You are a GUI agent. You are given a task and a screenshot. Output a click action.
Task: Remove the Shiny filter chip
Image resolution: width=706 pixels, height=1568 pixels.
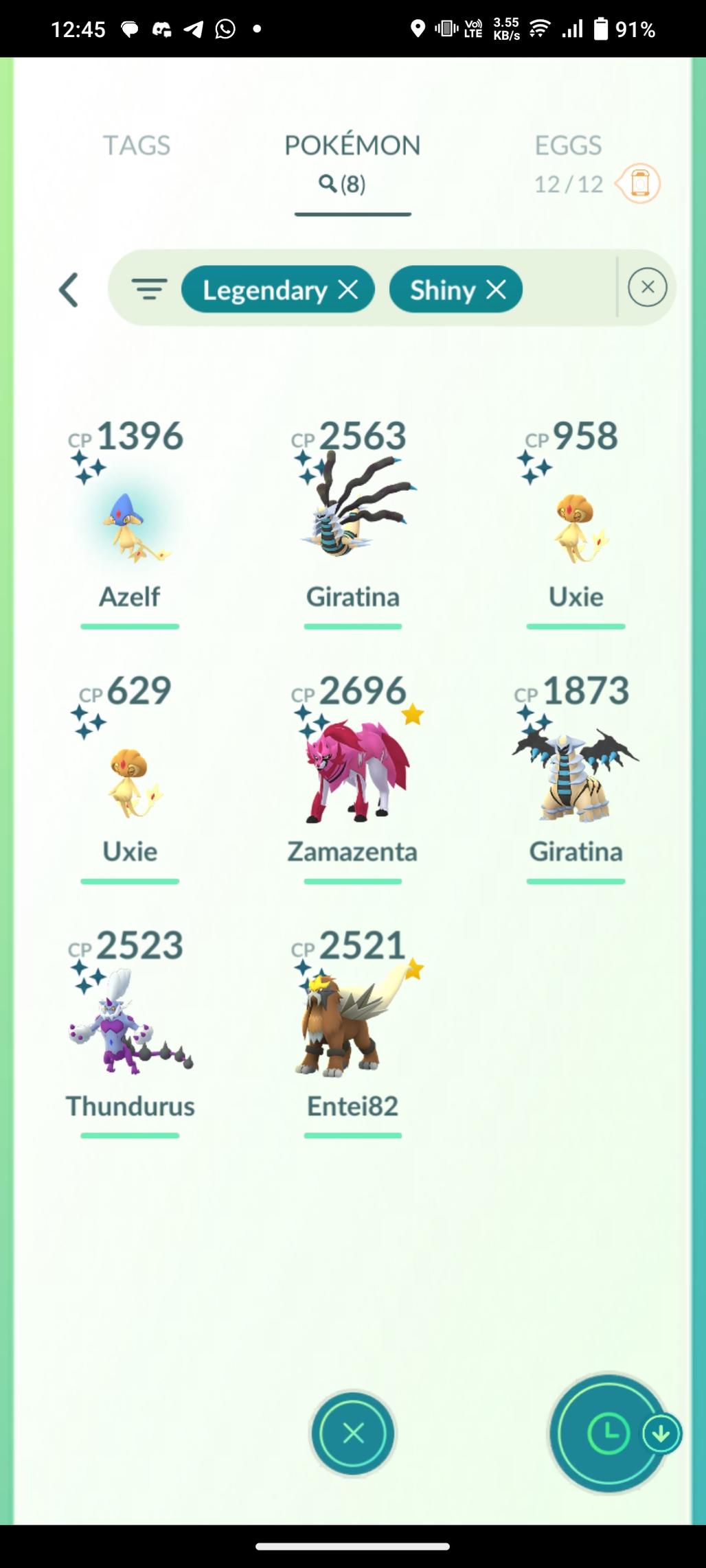497,290
